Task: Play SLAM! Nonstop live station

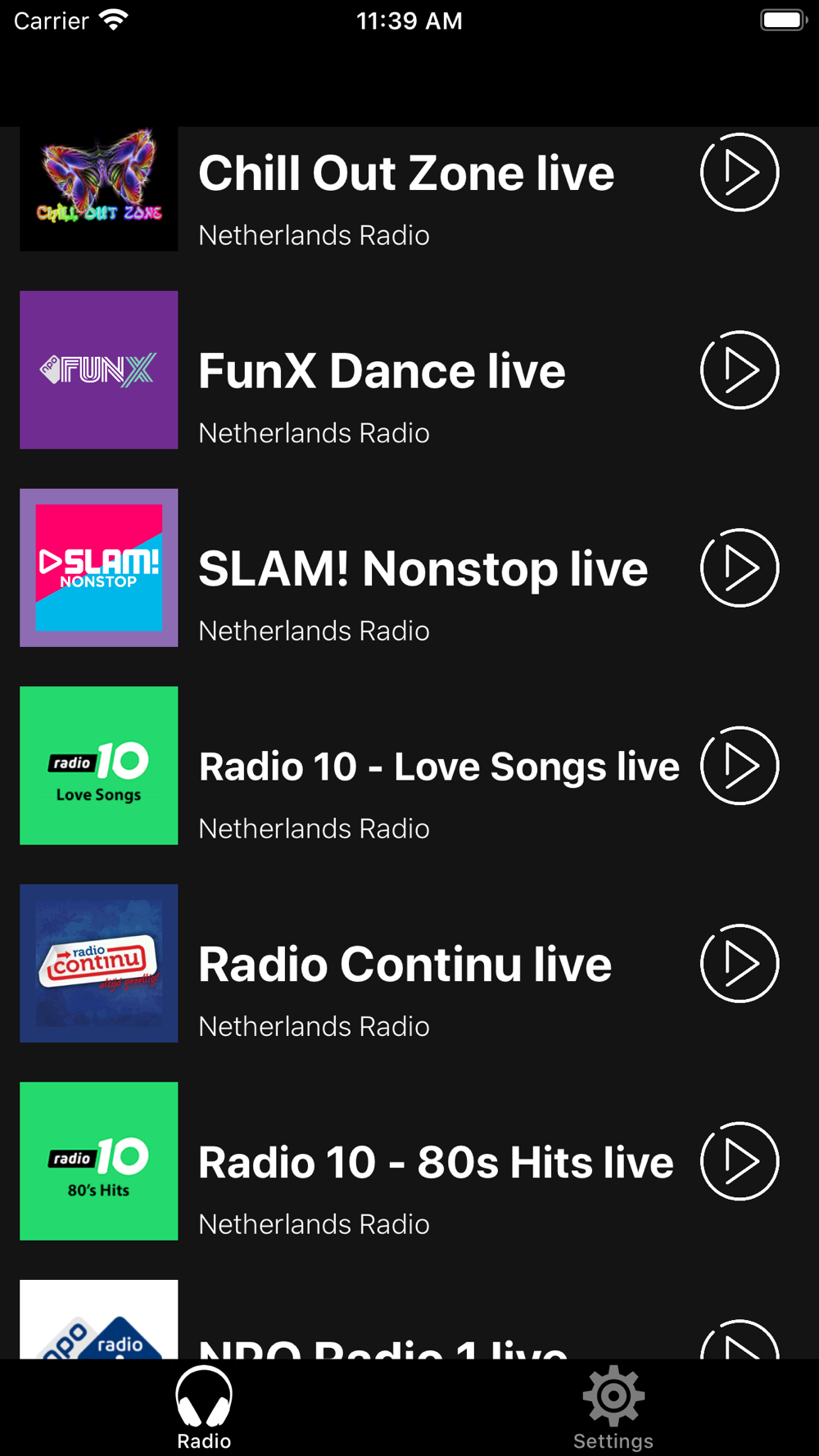Action: [740, 567]
